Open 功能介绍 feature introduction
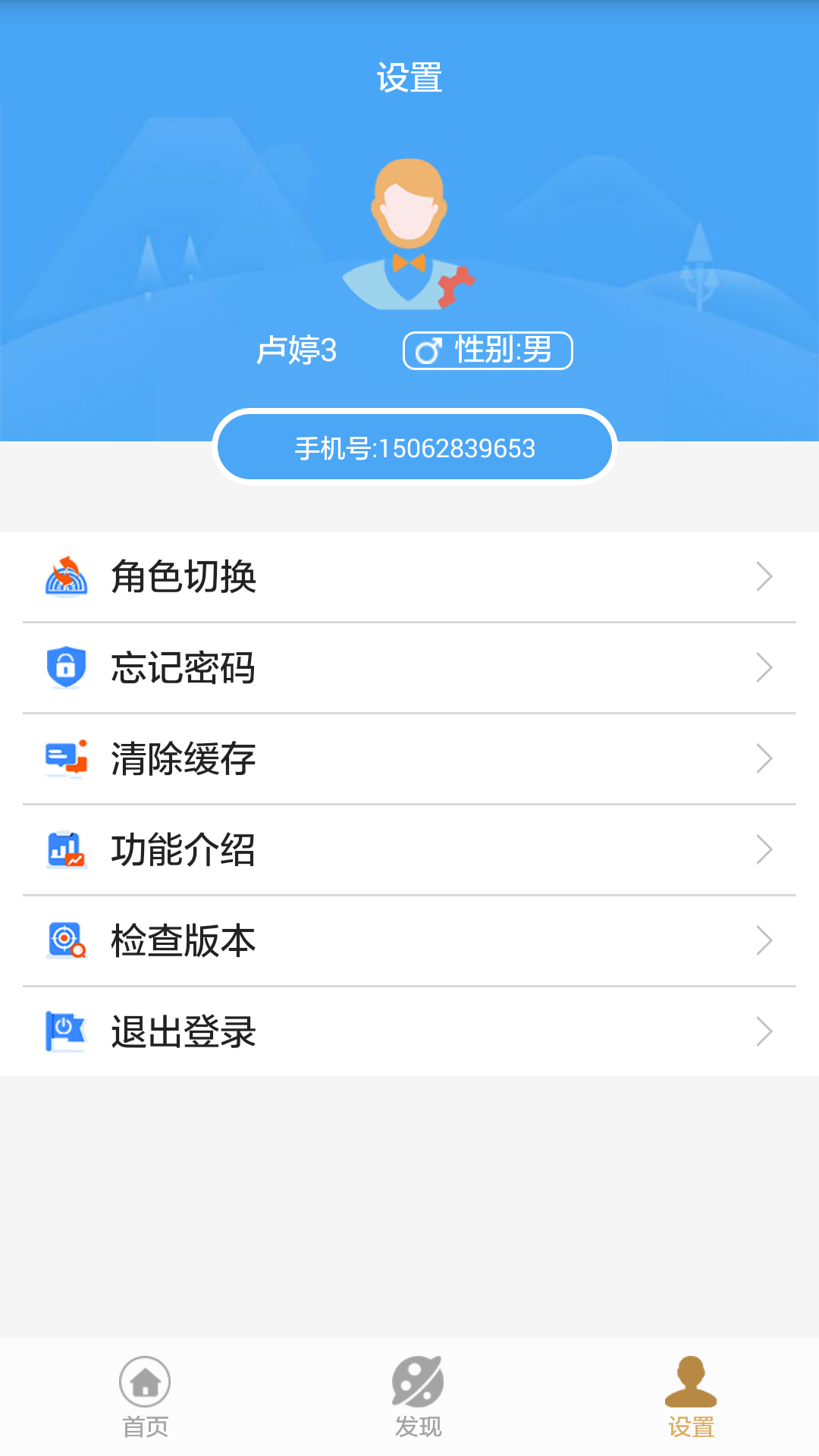This screenshot has height=1456, width=819. pyautogui.click(x=409, y=850)
